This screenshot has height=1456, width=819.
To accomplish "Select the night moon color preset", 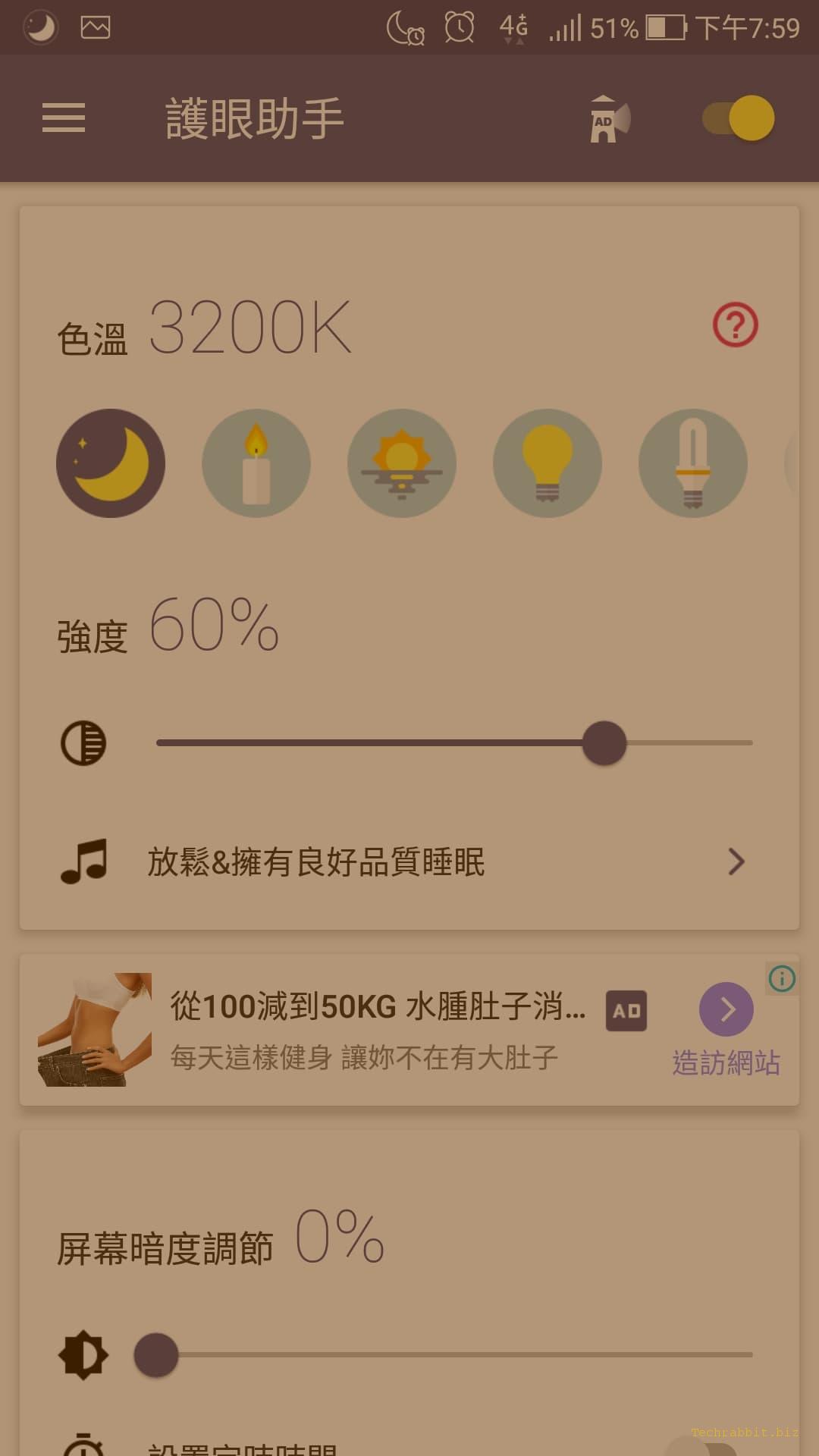I will (x=111, y=463).
